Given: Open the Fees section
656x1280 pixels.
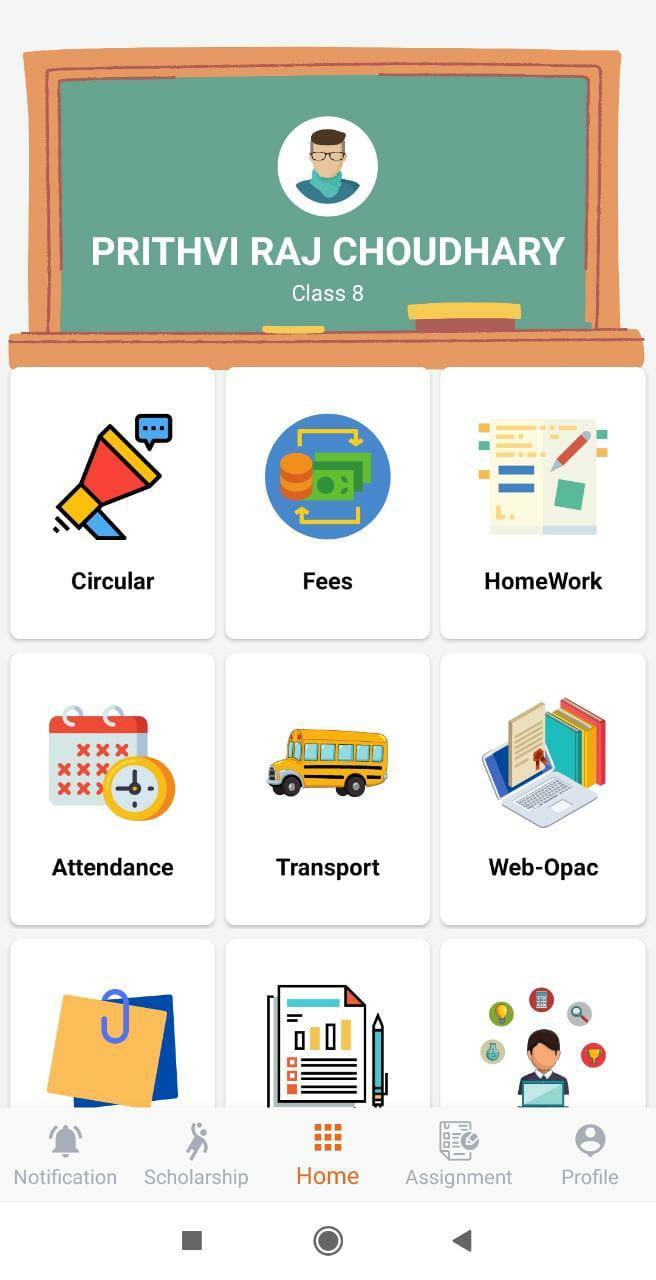Looking at the screenshot, I should coord(327,503).
